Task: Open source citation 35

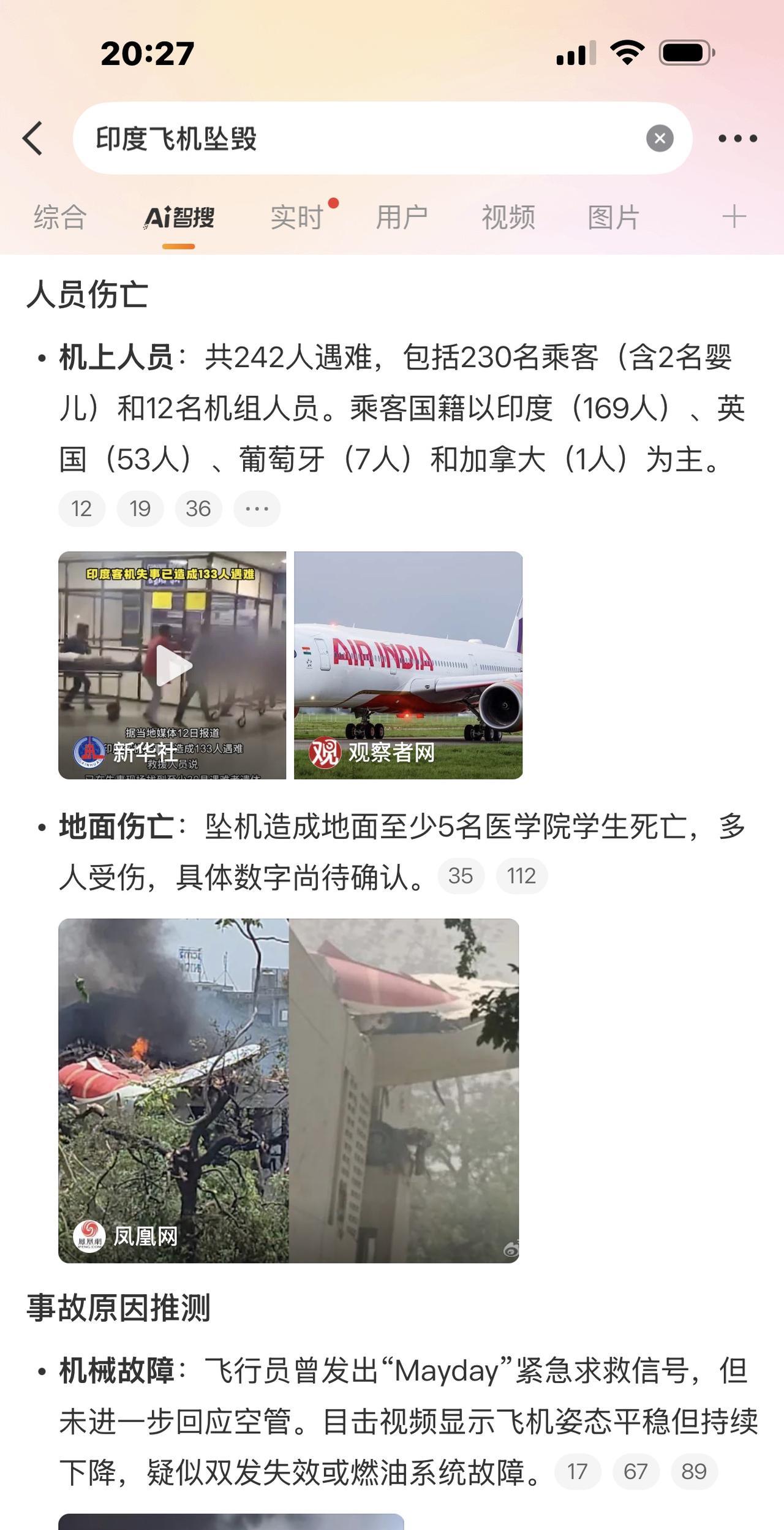Action: click(461, 876)
